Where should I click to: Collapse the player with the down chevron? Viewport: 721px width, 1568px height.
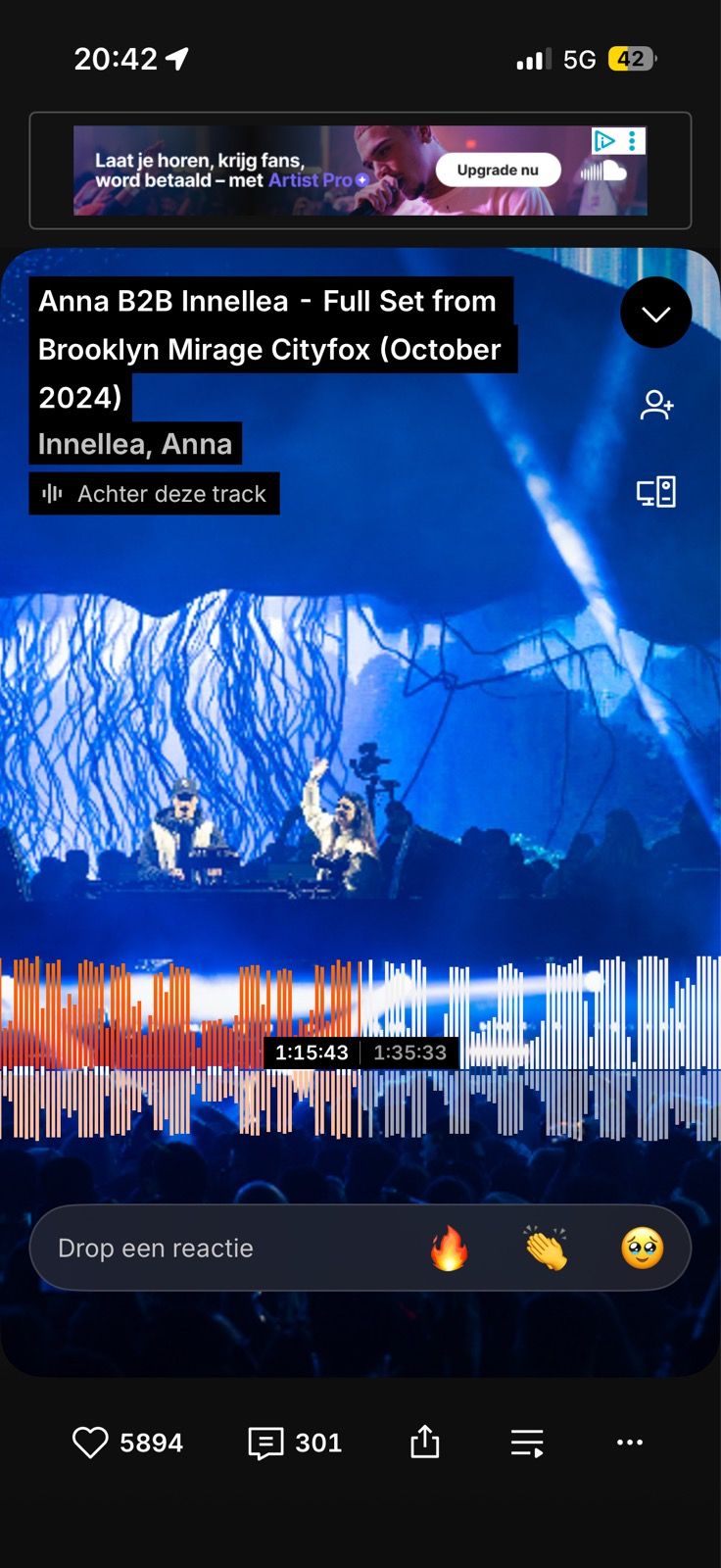655,313
